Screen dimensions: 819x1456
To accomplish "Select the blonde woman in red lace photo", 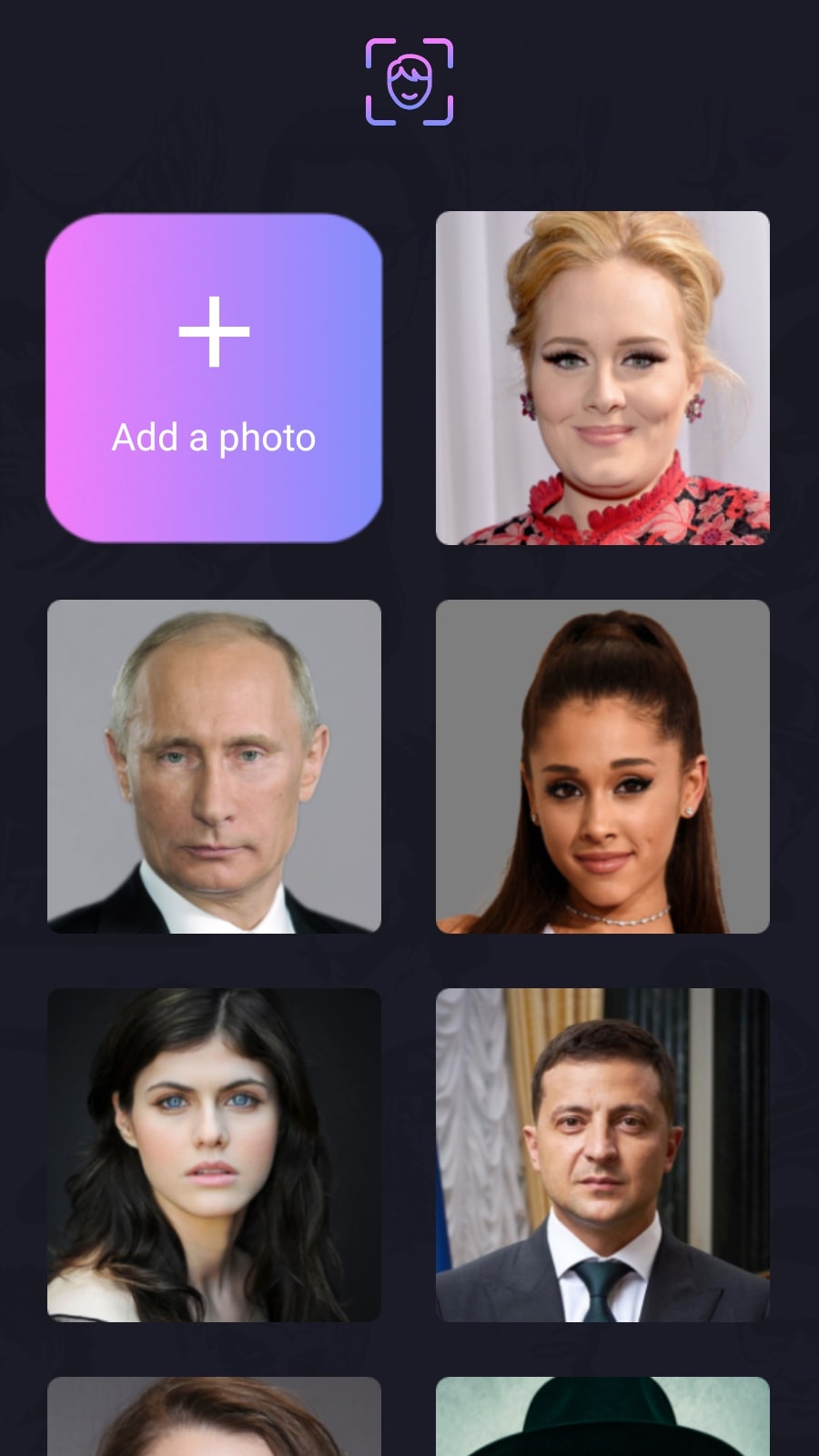I will click(x=602, y=378).
